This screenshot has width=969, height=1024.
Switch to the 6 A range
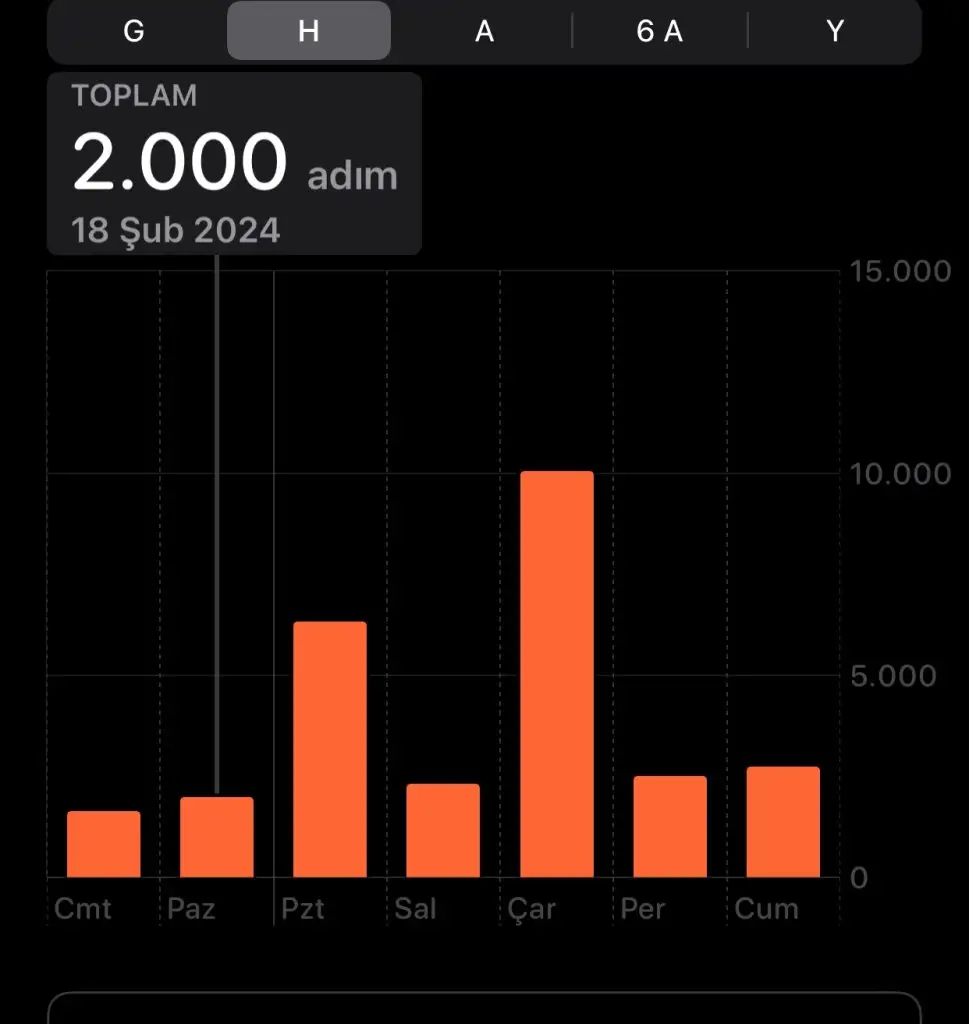pyautogui.click(x=659, y=31)
